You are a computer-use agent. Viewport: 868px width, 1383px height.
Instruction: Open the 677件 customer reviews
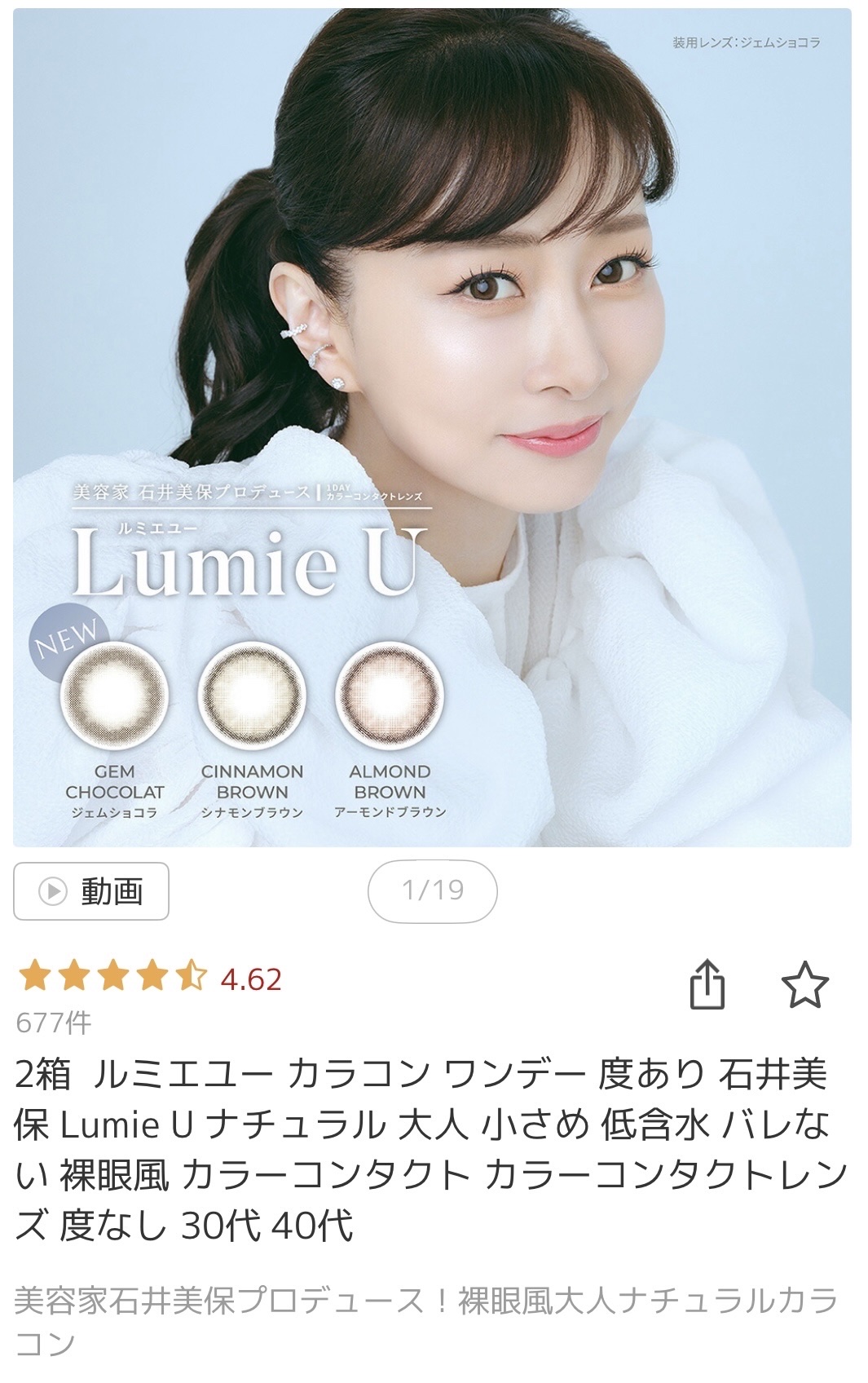tap(54, 1023)
